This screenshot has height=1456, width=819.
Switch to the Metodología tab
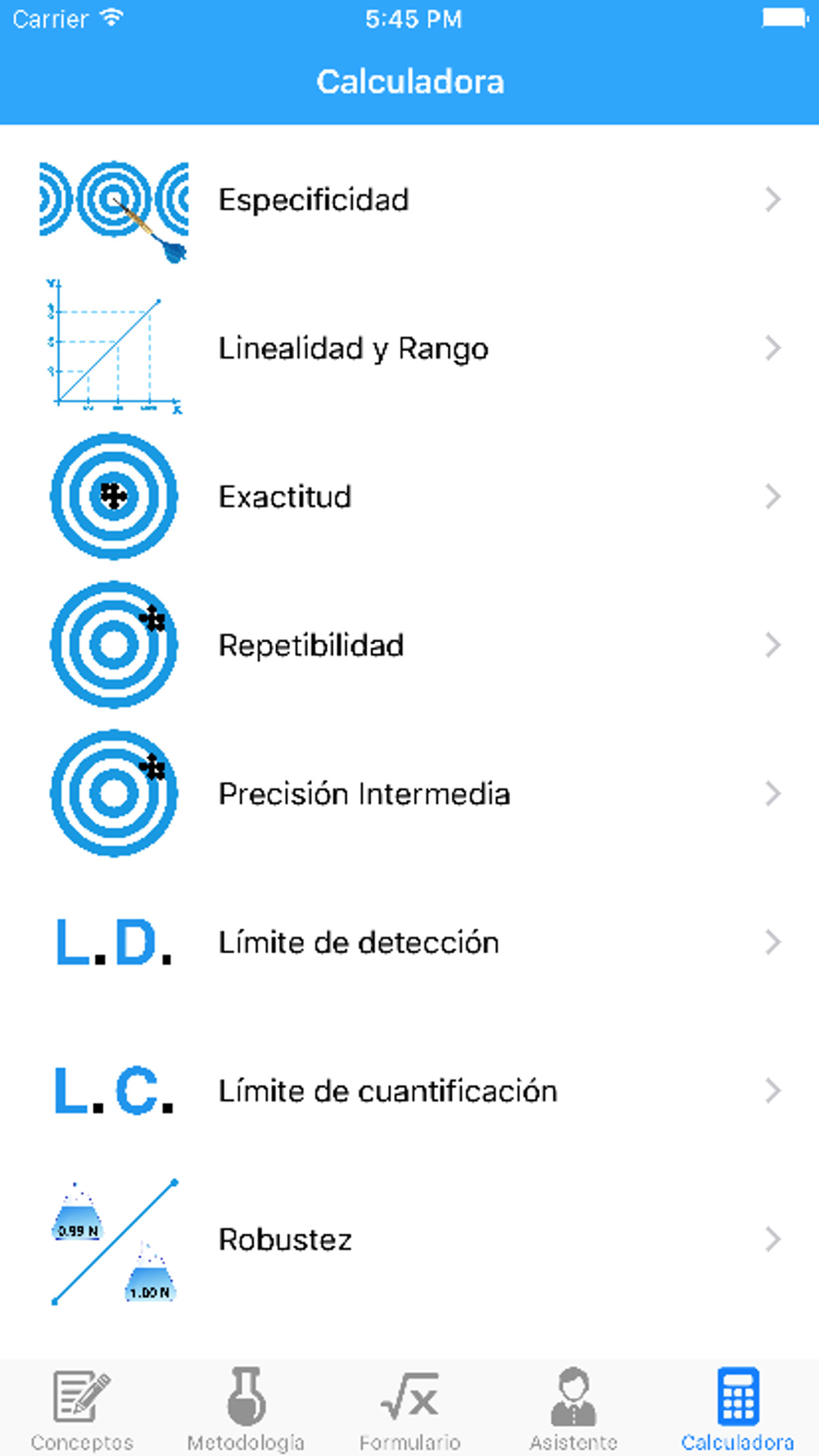[x=246, y=1409]
